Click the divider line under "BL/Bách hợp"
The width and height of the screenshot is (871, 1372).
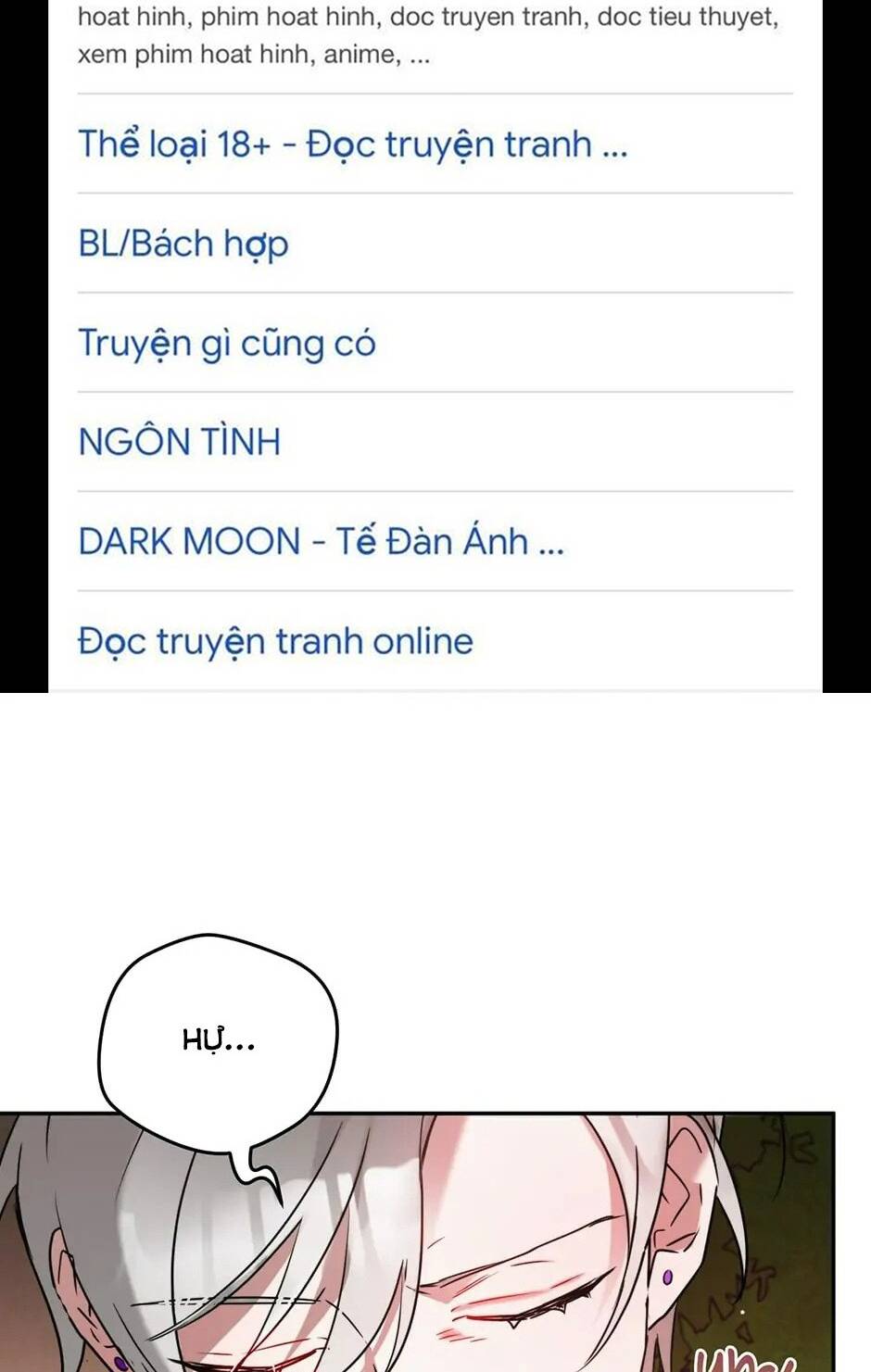click(x=435, y=295)
